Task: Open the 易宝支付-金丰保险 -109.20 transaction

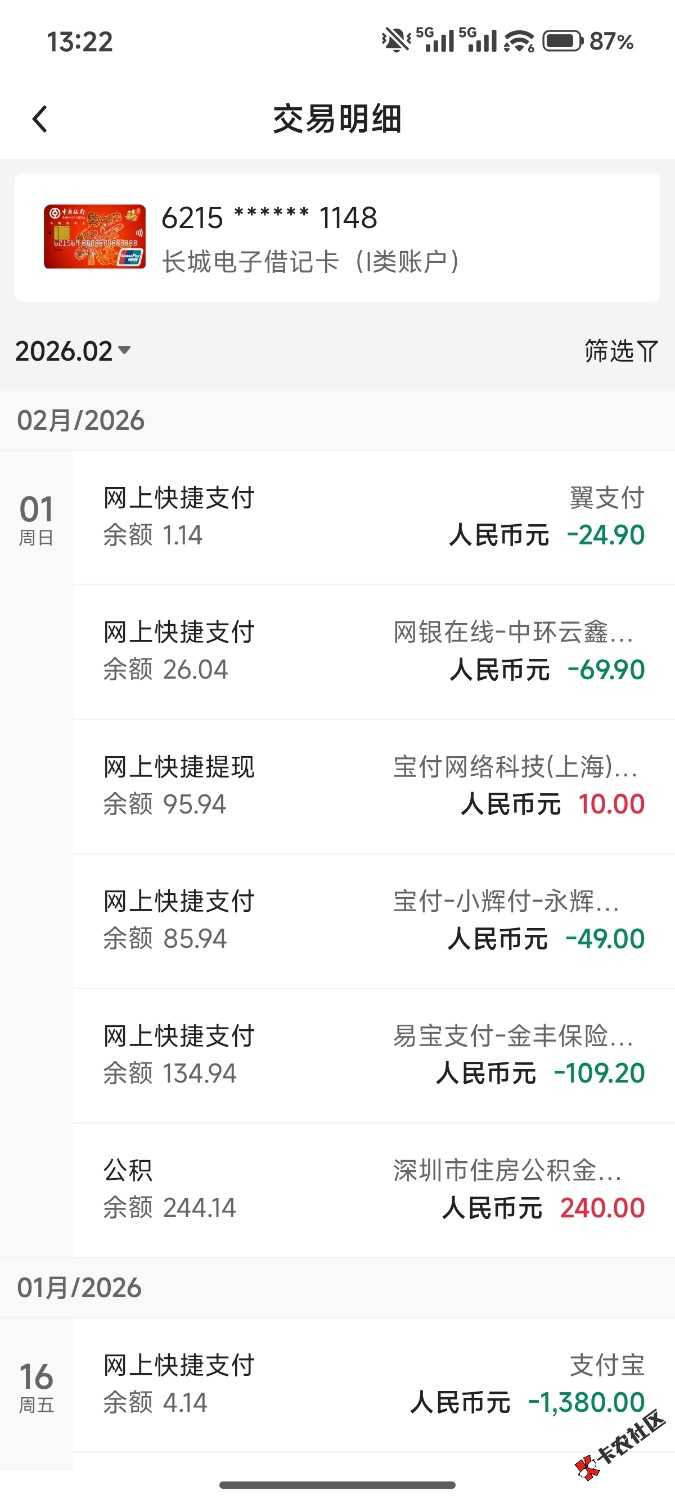Action: pos(374,1055)
